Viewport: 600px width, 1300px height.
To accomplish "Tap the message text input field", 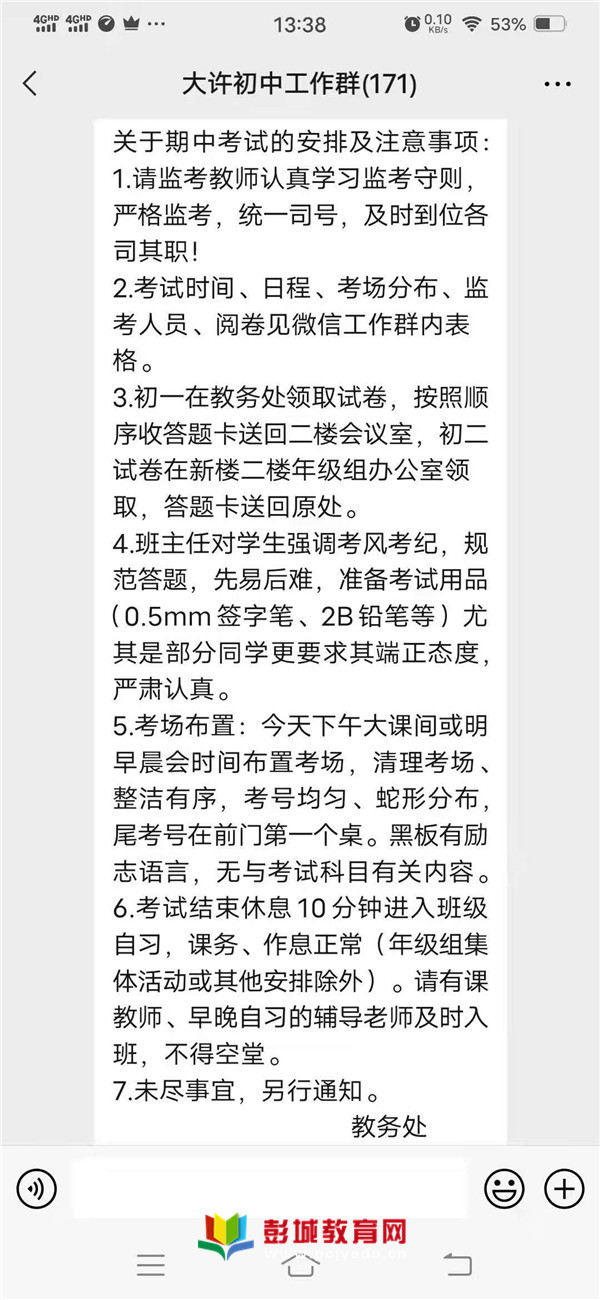I will coord(269,1189).
